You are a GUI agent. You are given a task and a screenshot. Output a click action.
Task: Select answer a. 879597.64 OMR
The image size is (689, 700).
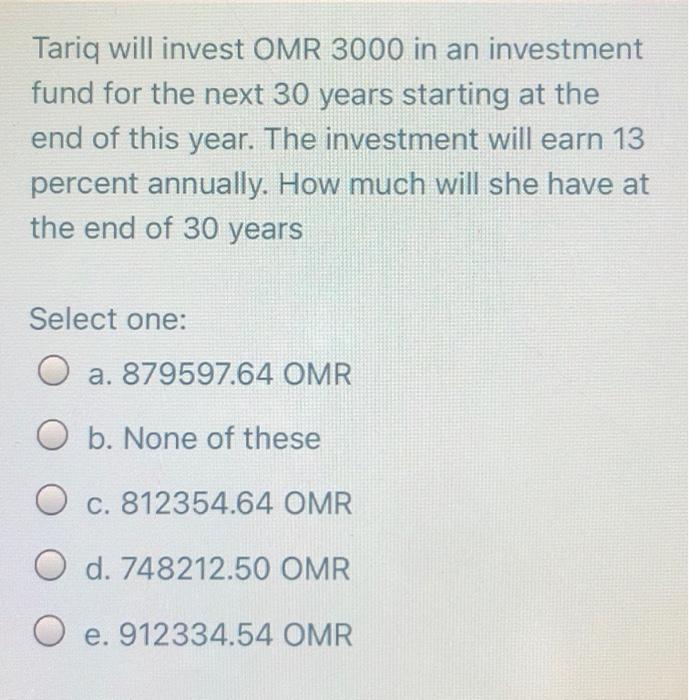53,375
